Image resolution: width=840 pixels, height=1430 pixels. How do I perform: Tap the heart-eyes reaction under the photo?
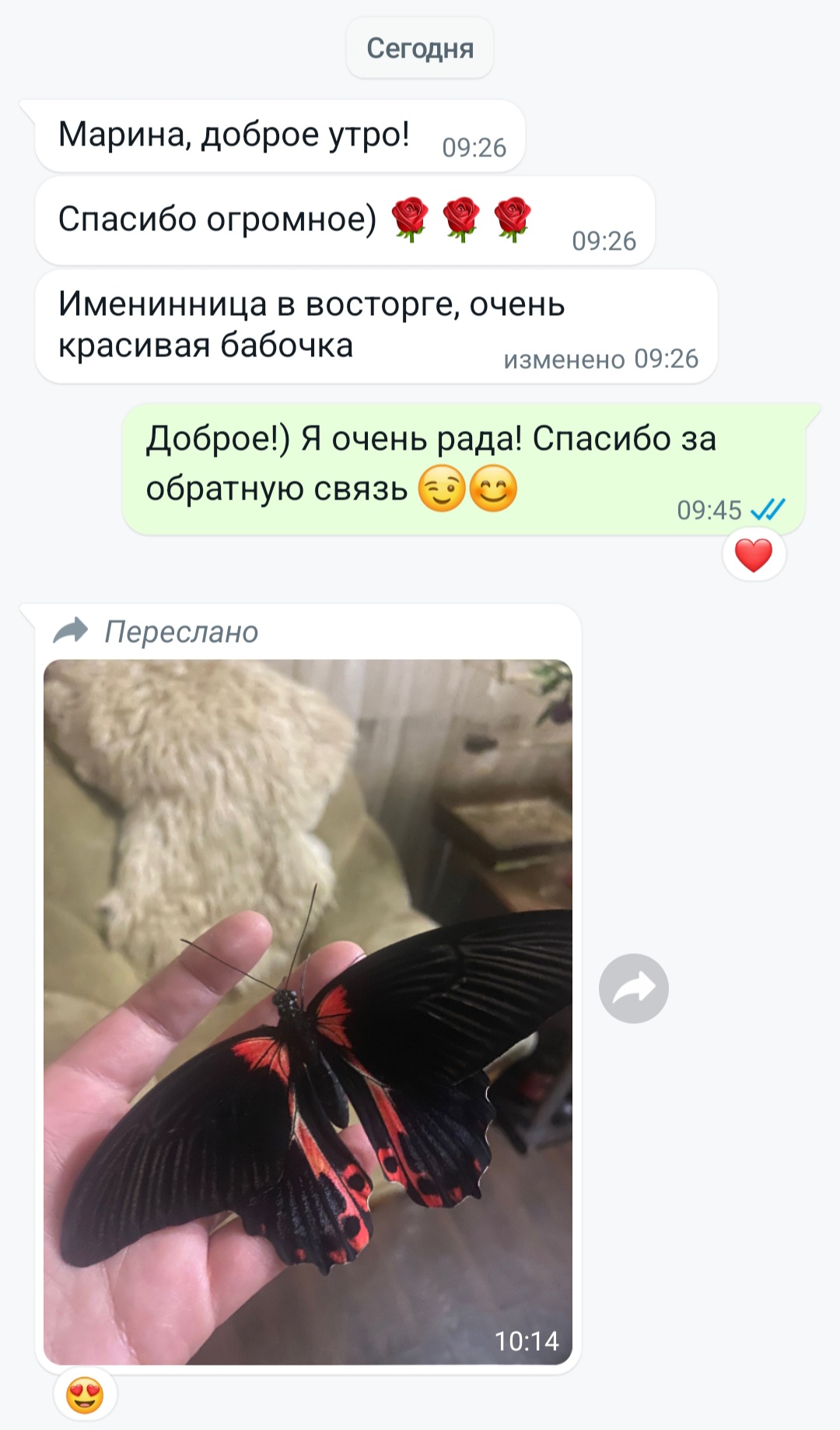pyautogui.click(x=85, y=1395)
